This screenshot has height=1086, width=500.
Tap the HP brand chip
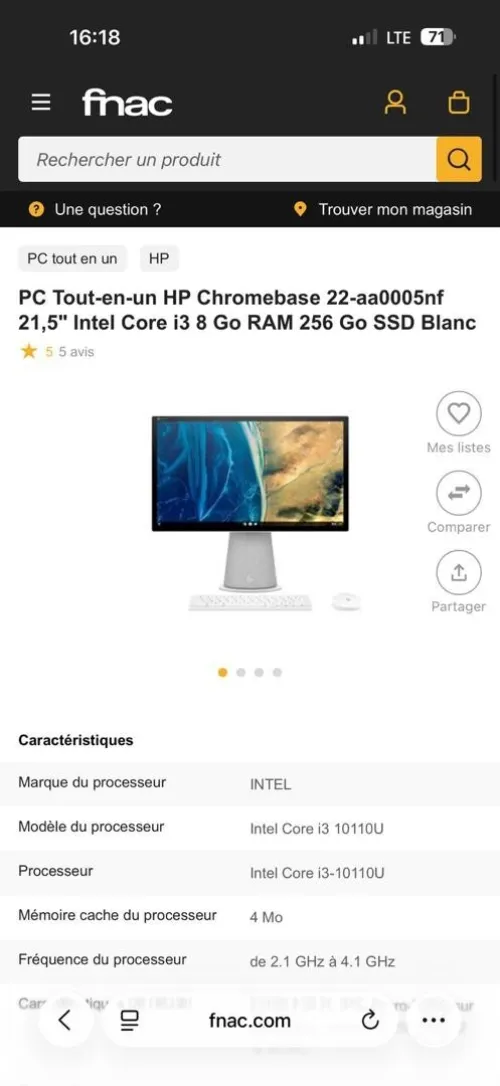click(159, 259)
